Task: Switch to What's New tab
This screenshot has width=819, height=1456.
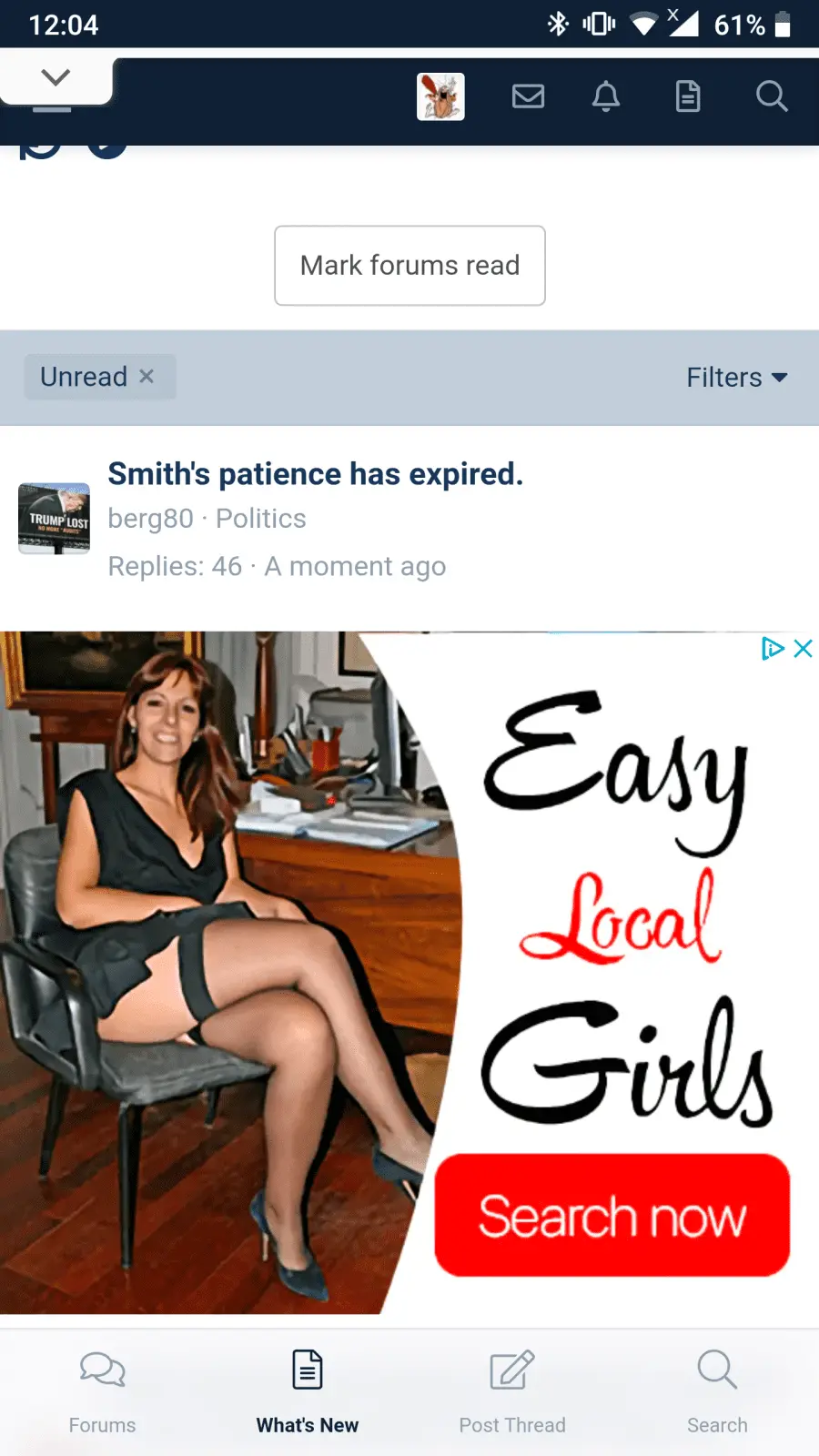Action: [308, 1390]
